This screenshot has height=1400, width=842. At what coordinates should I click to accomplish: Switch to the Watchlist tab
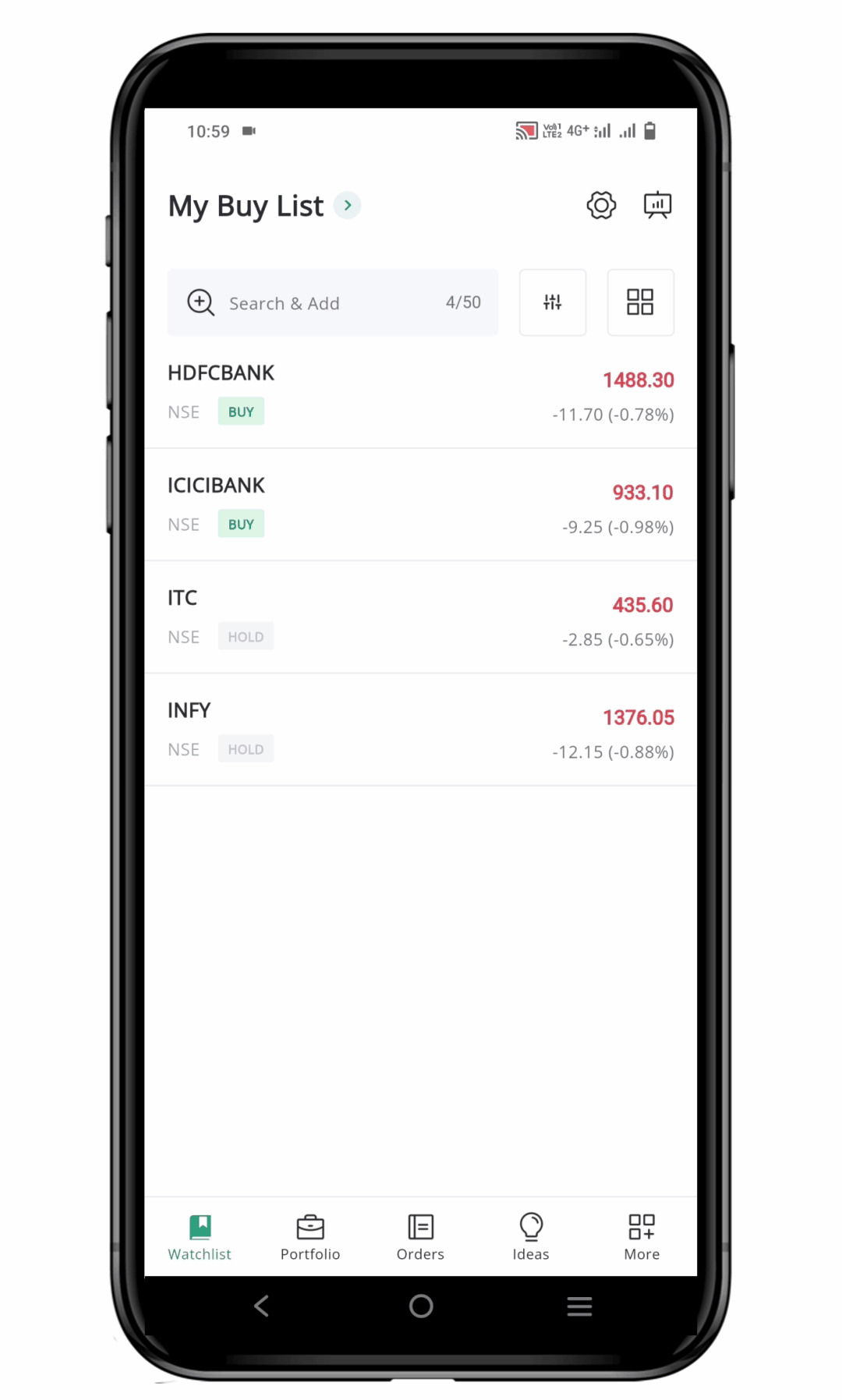pos(200,1236)
